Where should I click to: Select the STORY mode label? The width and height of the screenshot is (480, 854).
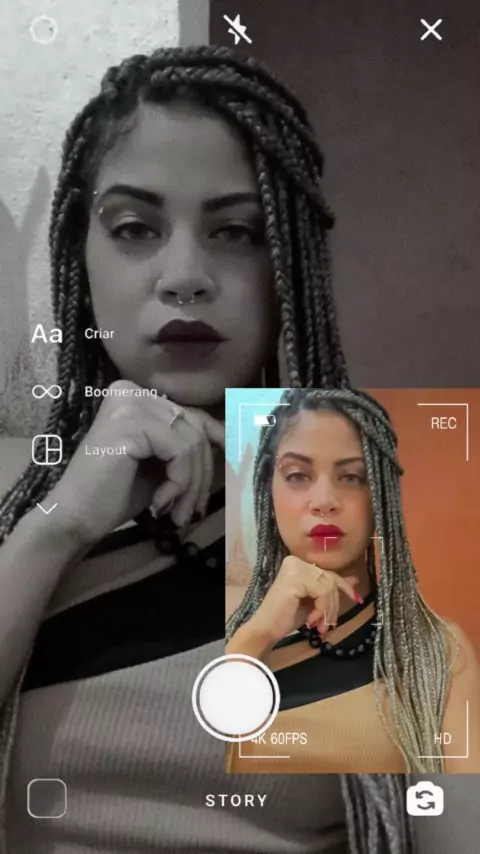(236, 800)
